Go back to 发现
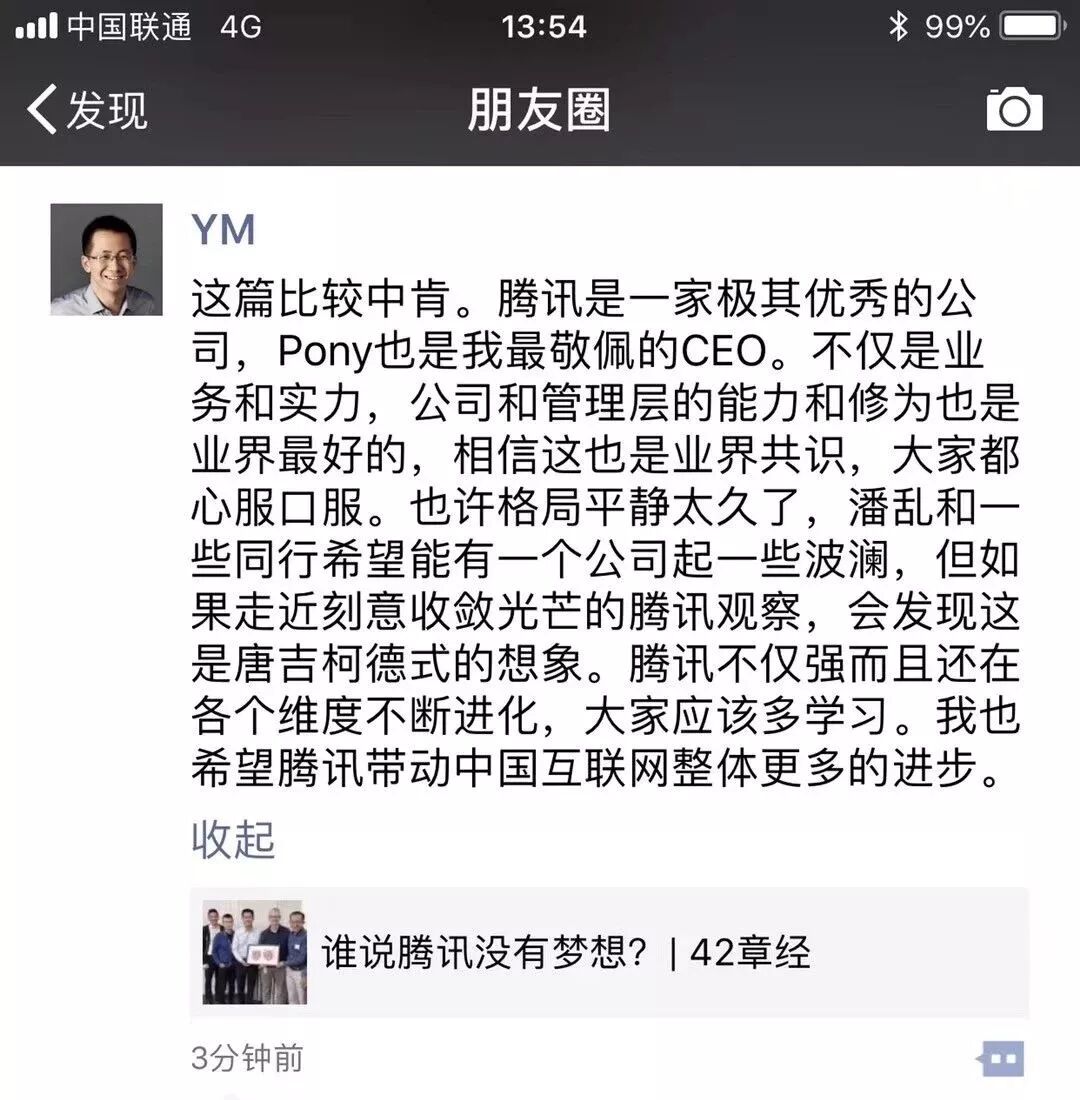This screenshot has height=1100, width=1080. point(88,110)
